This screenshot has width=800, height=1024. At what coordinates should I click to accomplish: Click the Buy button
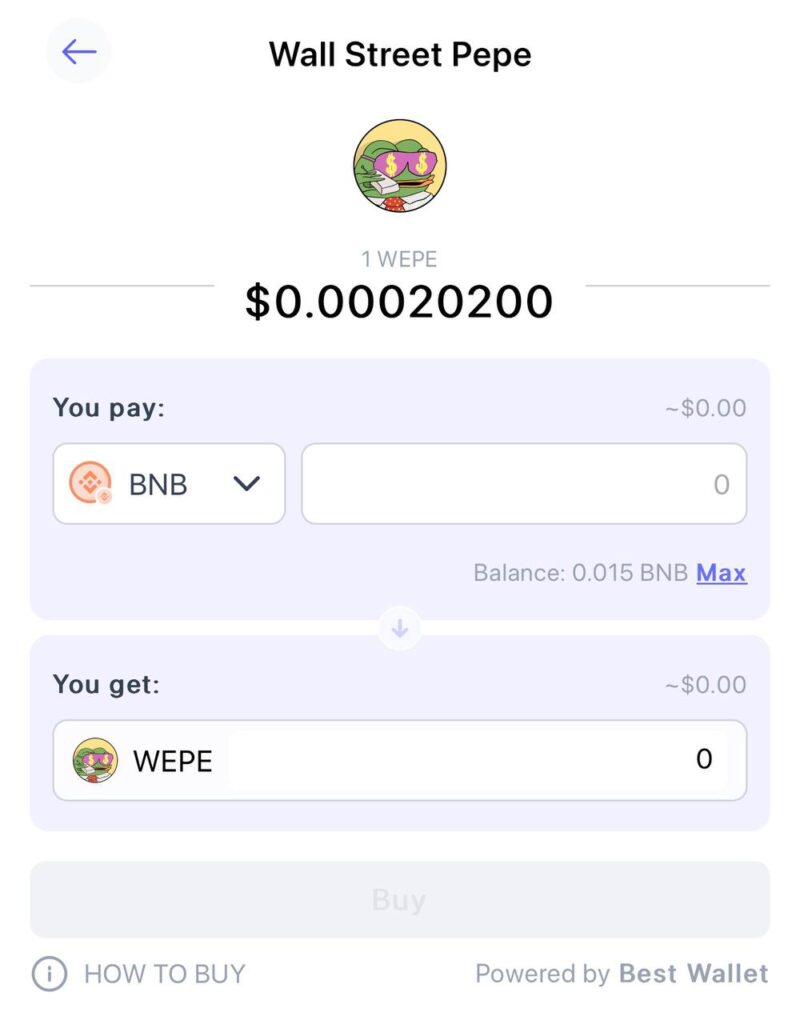pos(400,899)
